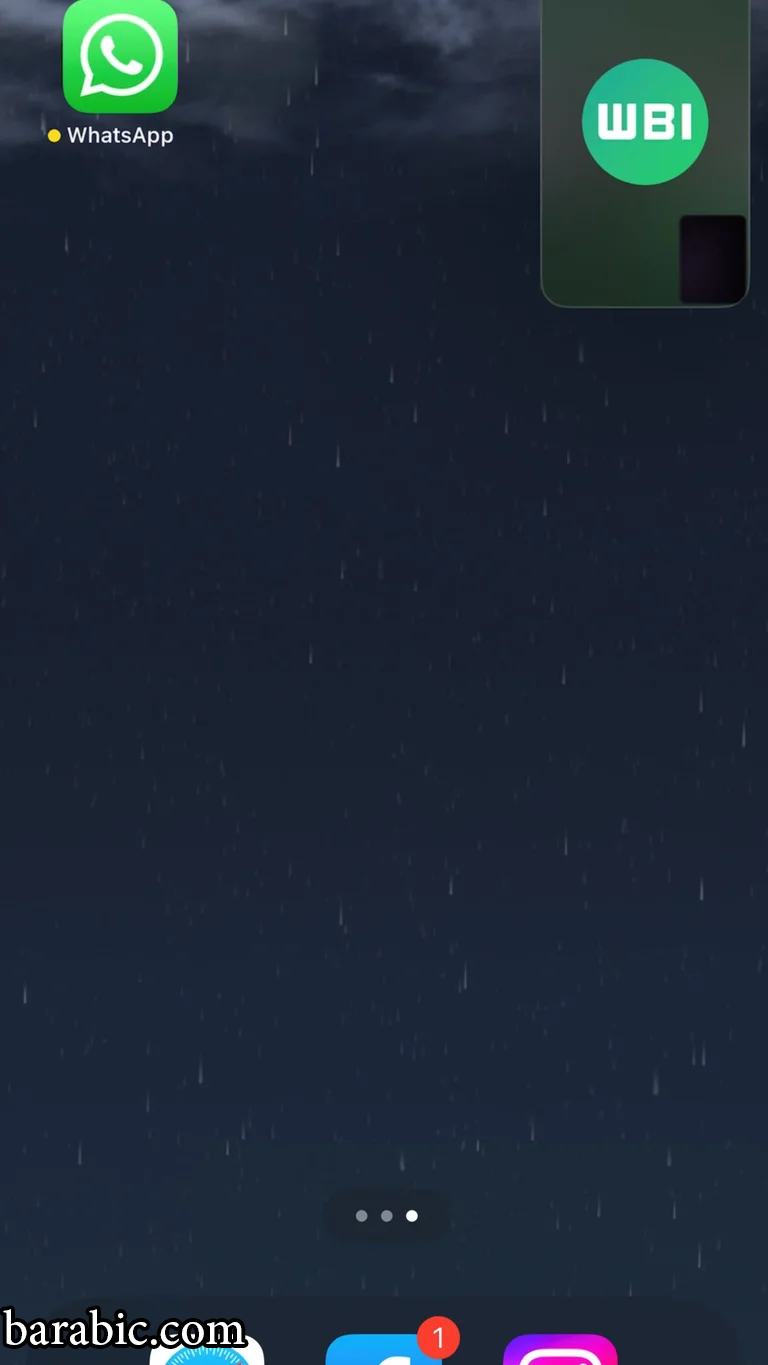Tap the home screen page indicator dots
Screen dimensions: 768x1365
pos(386,1216)
